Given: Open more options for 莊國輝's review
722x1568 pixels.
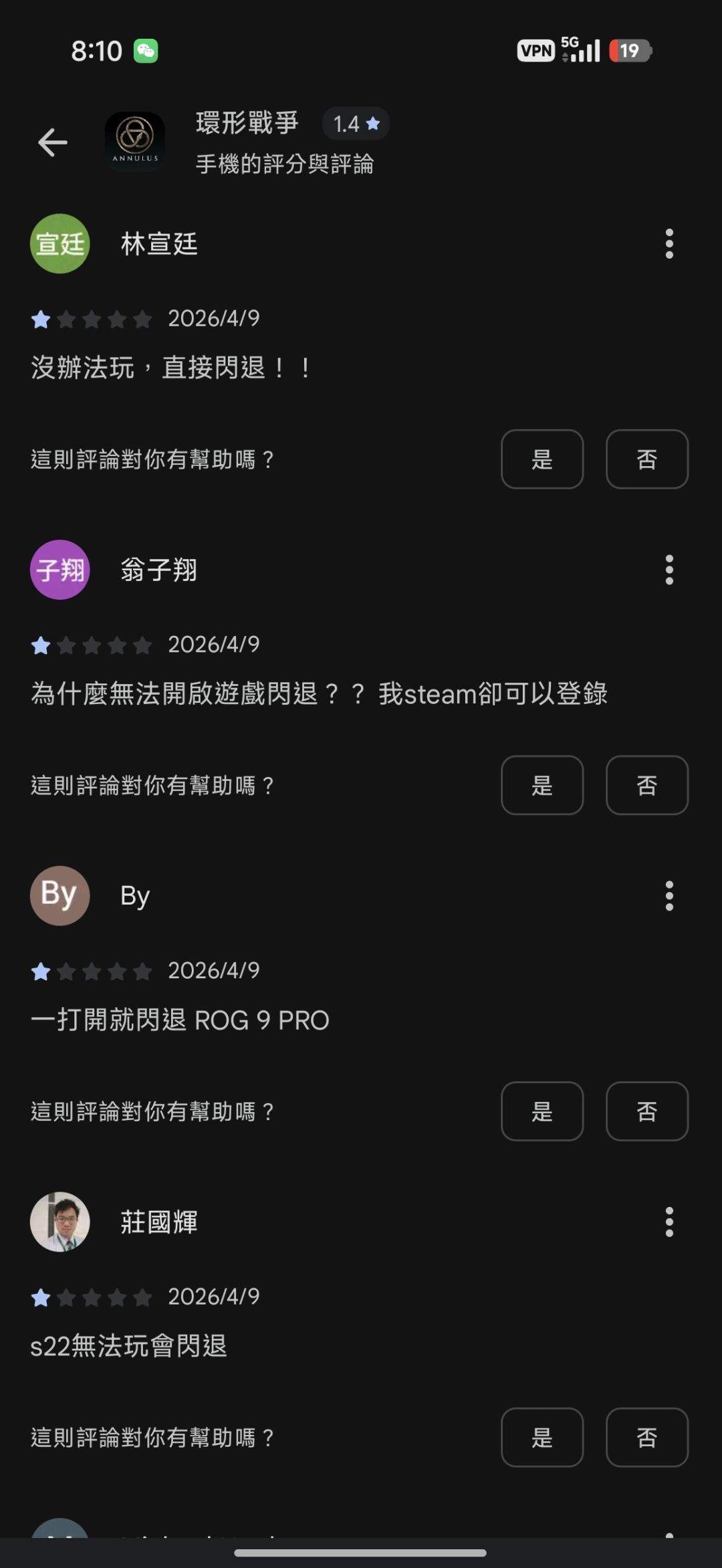Looking at the screenshot, I should pos(669,1222).
